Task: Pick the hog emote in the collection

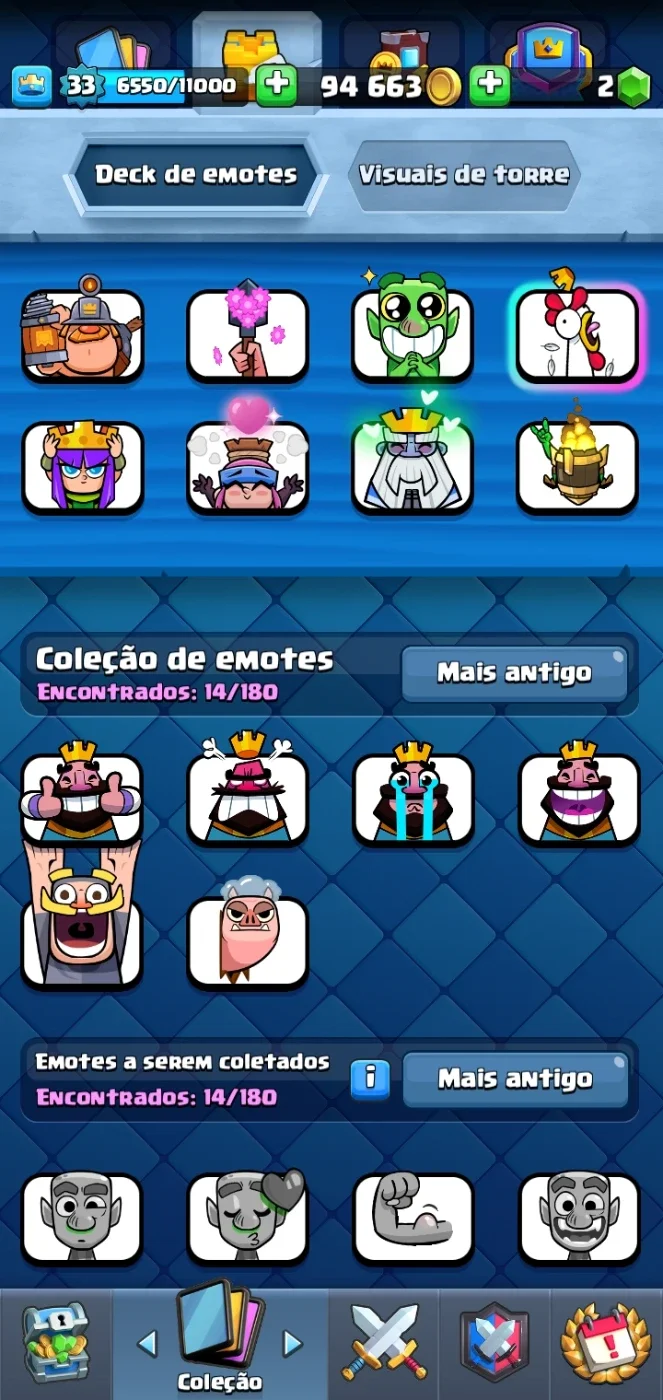Action: tap(247, 940)
